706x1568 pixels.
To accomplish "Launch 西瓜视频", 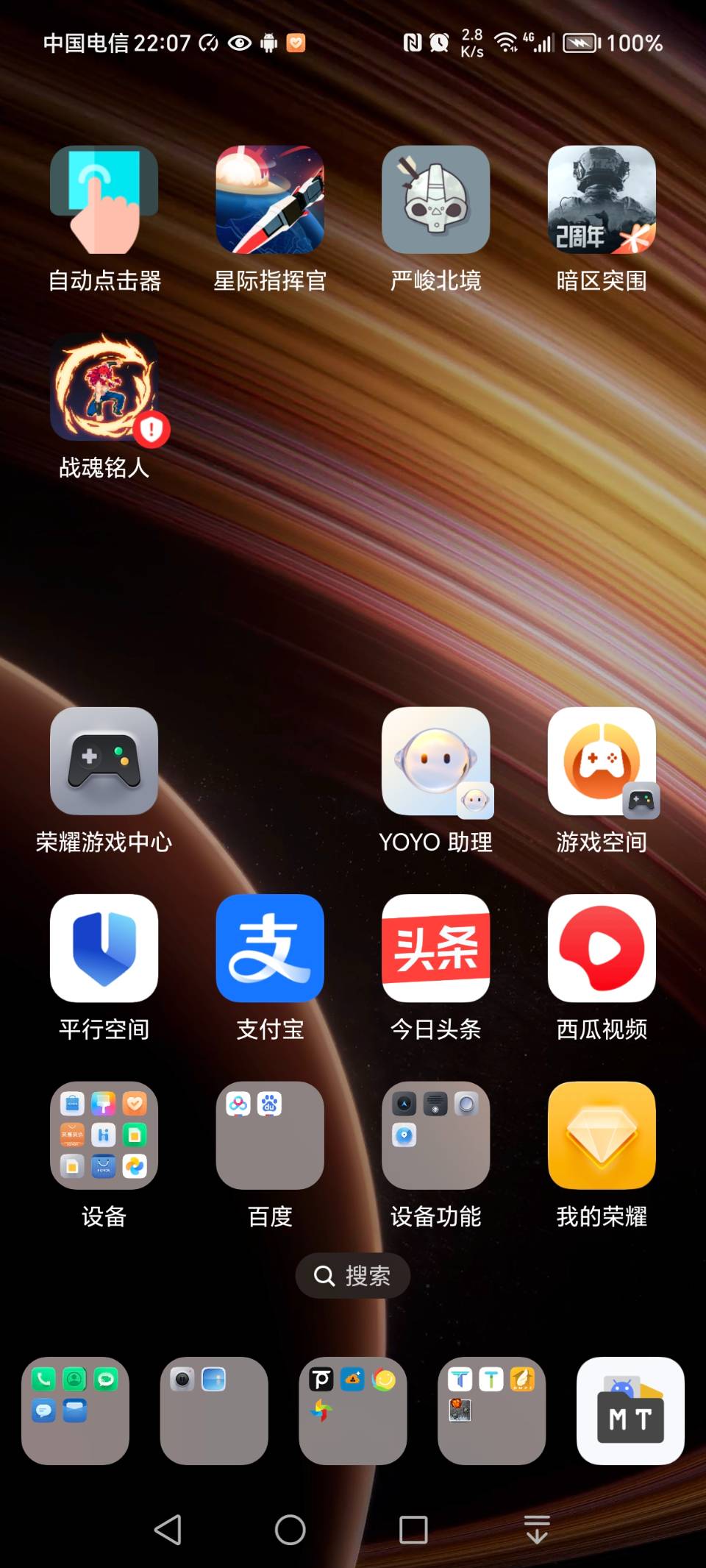I will [602, 948].
